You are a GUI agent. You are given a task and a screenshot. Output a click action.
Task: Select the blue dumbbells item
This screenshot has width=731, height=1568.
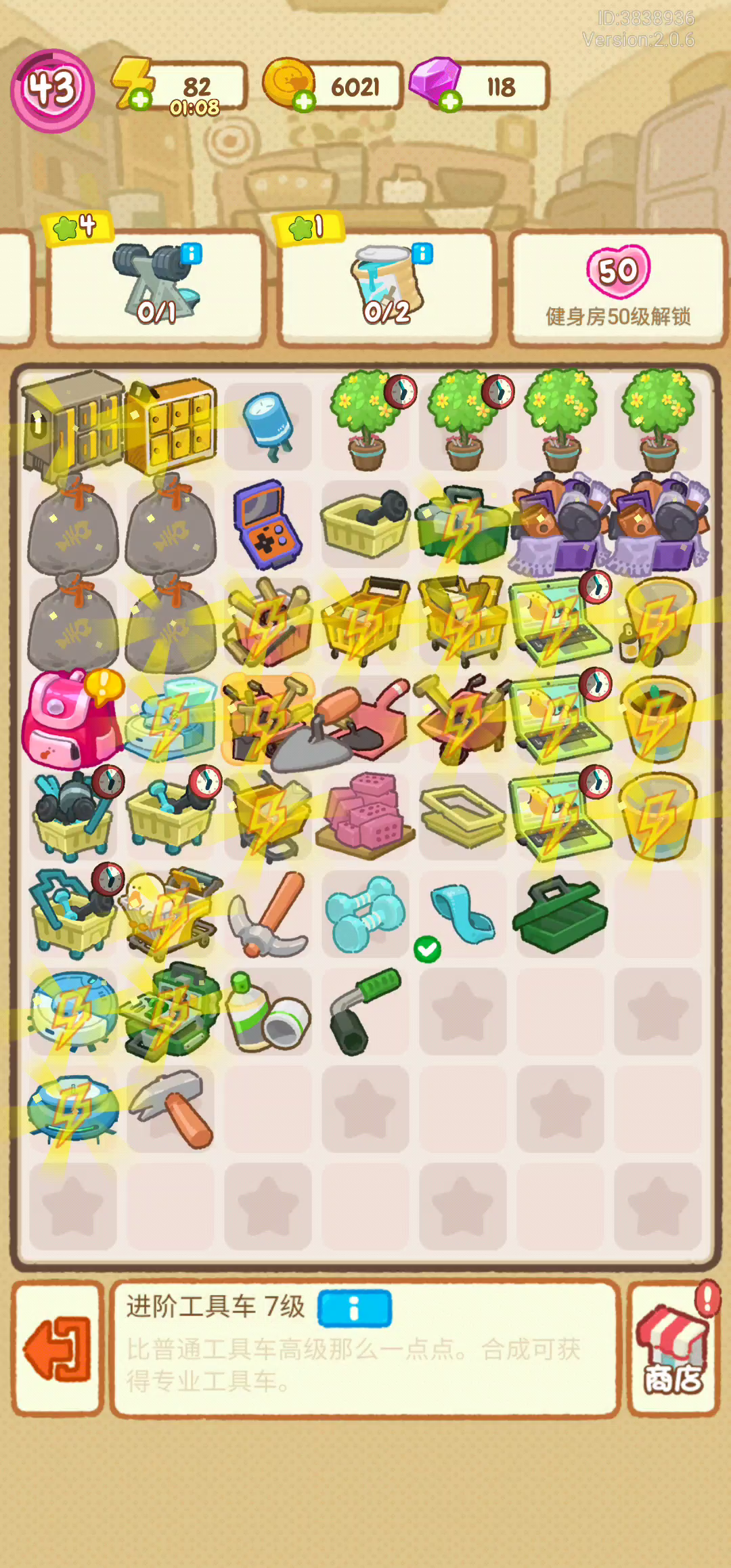(x=365, y=914)
